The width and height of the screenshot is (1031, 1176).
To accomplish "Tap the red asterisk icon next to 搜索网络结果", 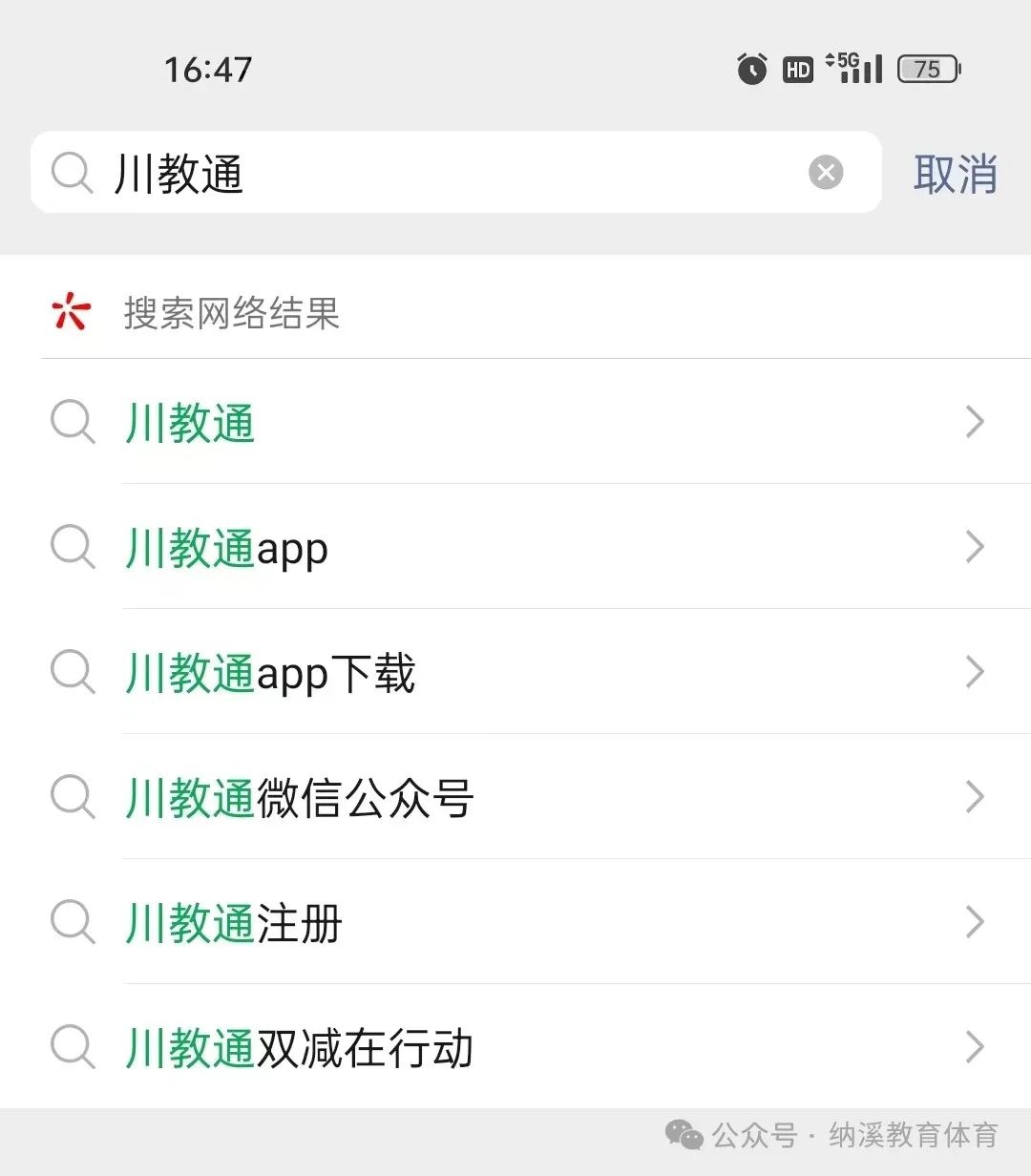I will (x=72, y=310).
